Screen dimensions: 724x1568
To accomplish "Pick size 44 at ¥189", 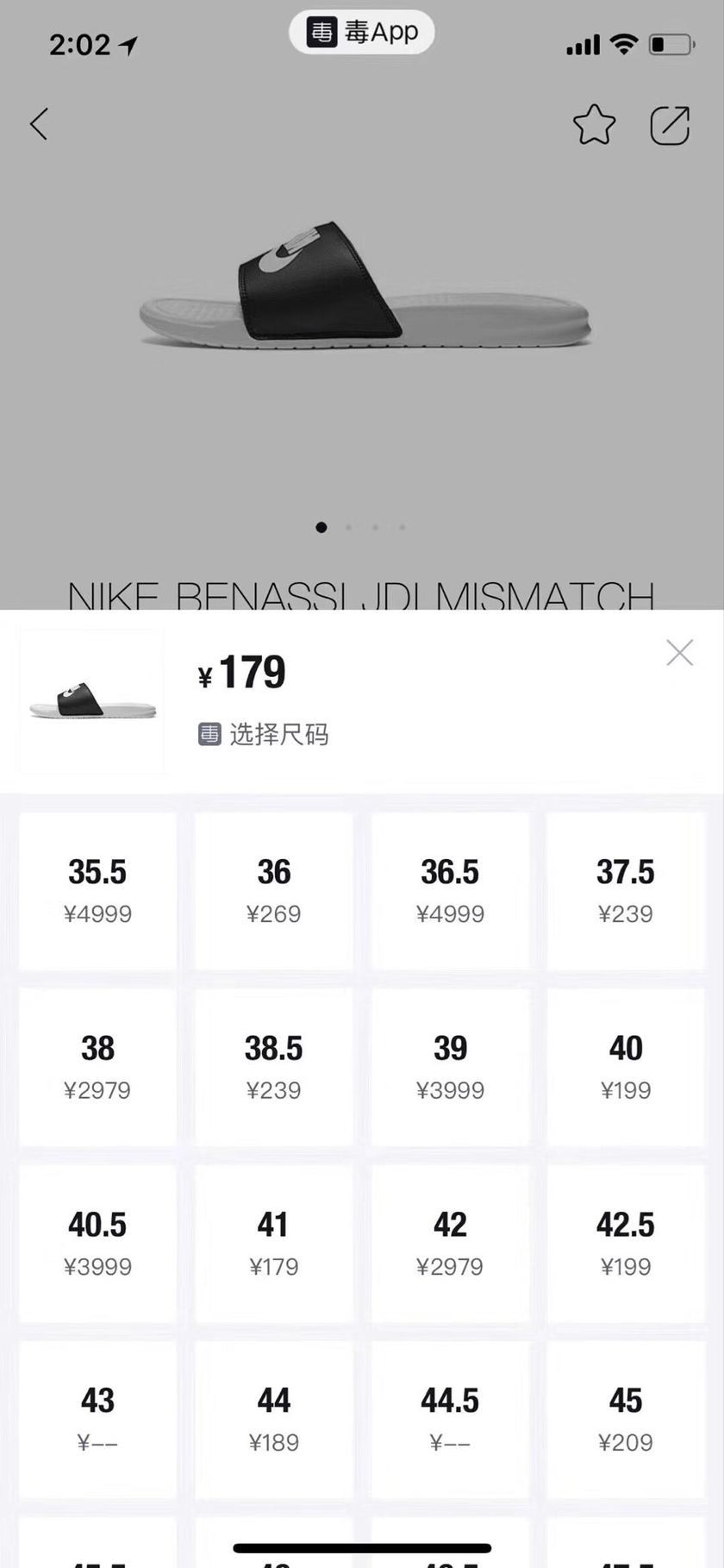I will (274, 1419).
